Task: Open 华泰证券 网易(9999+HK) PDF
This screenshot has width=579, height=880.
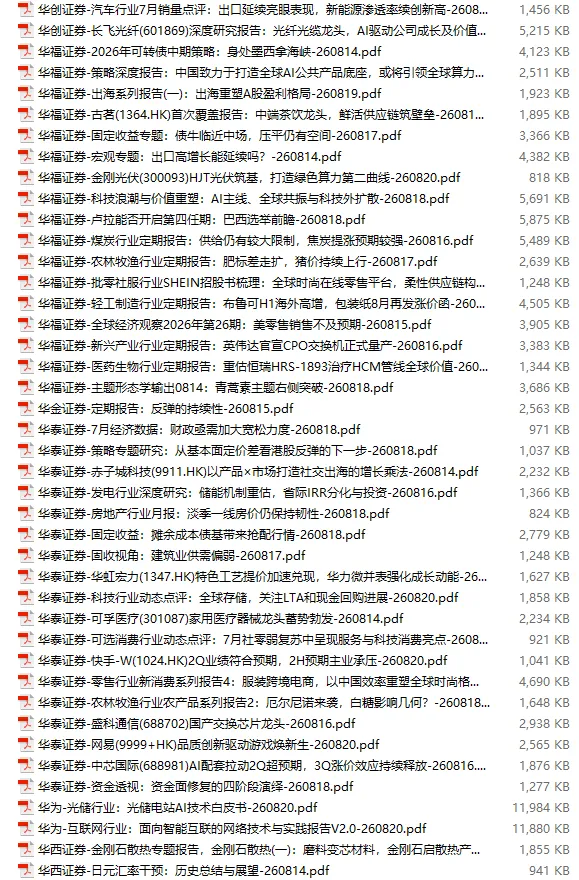Action: (208, 745)
